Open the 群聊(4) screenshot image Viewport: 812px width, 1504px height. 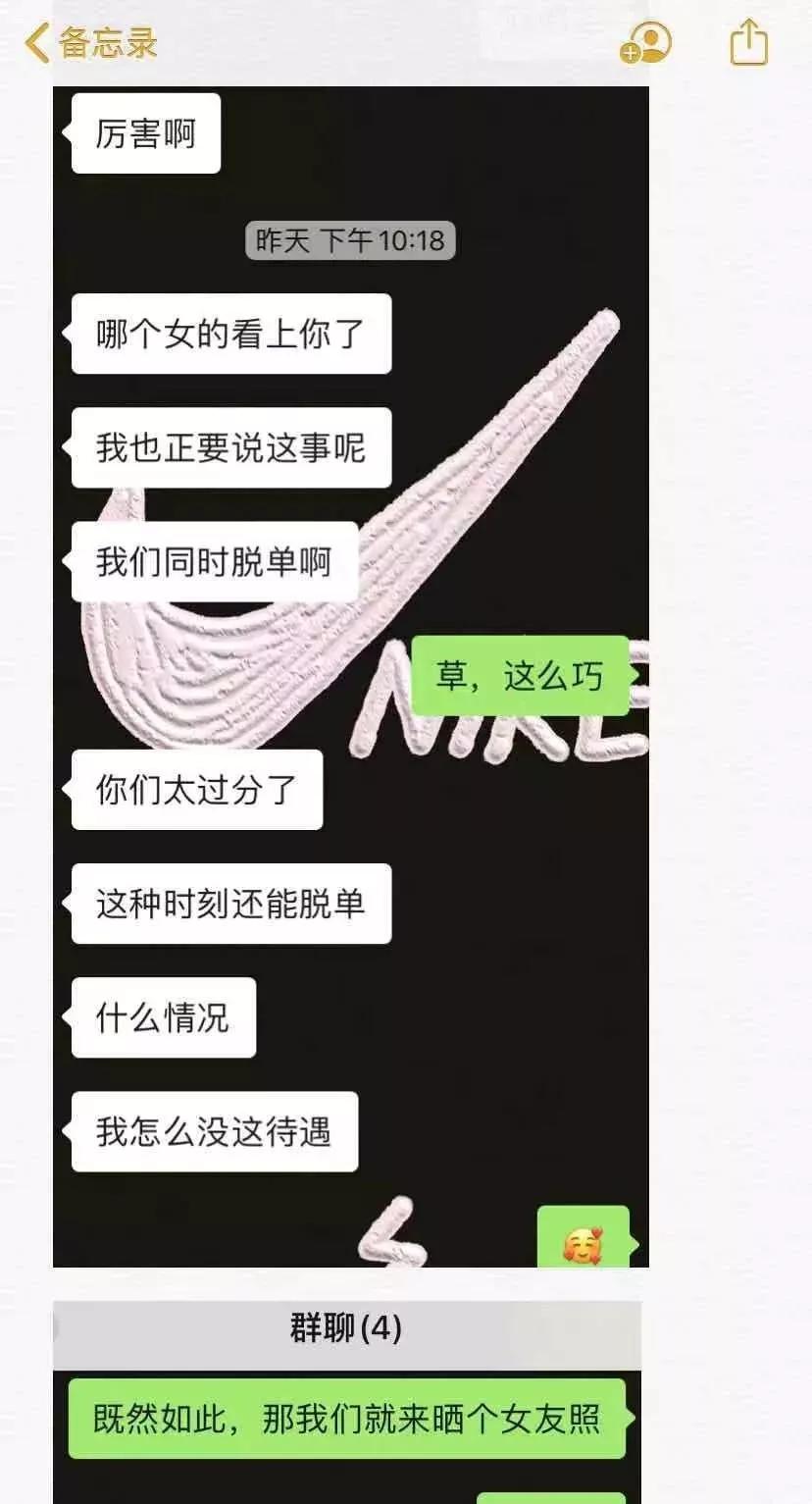[347, 1403]
